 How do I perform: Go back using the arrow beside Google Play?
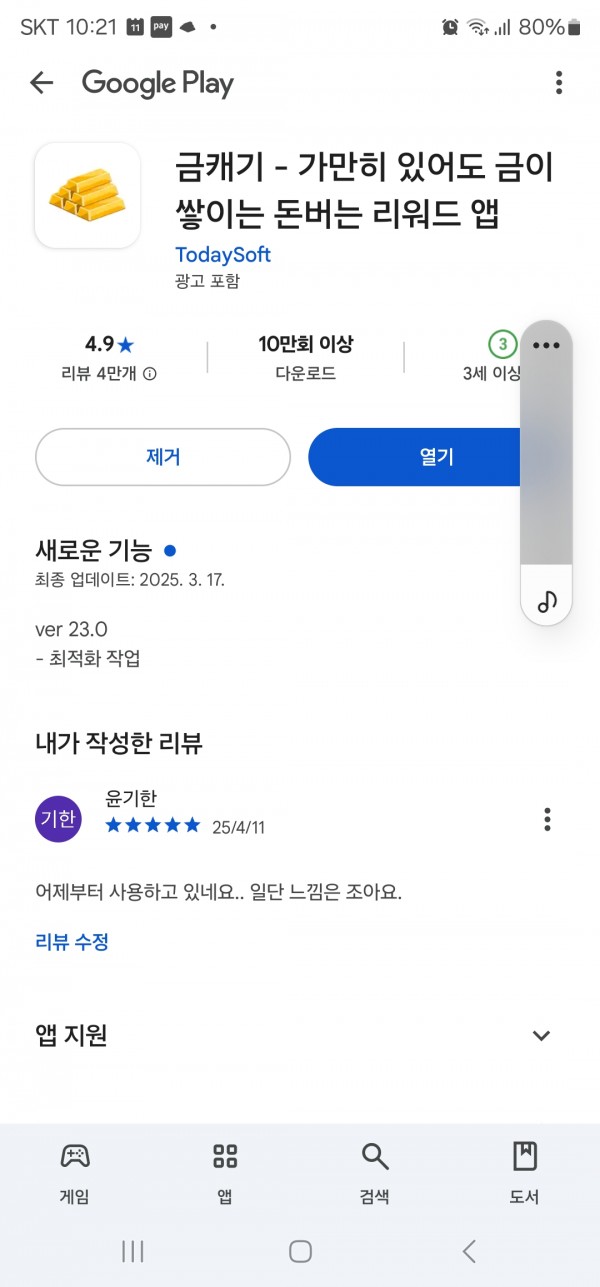coord(41,83)
